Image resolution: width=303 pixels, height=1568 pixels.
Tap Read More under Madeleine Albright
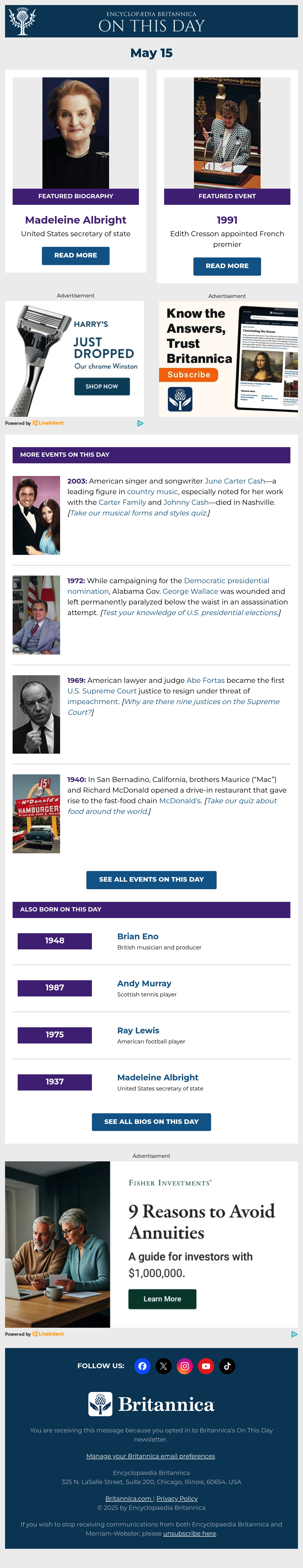coord(75,256)
